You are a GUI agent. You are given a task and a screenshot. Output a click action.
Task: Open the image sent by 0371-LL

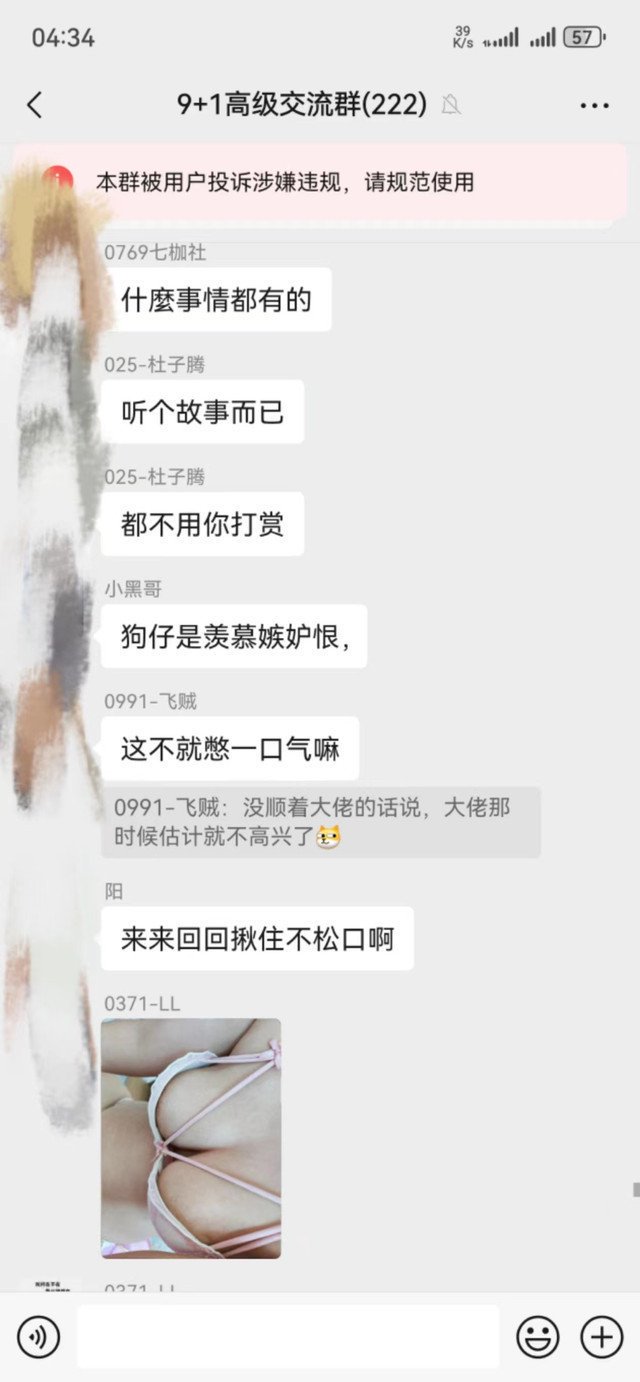point(191,1137)
